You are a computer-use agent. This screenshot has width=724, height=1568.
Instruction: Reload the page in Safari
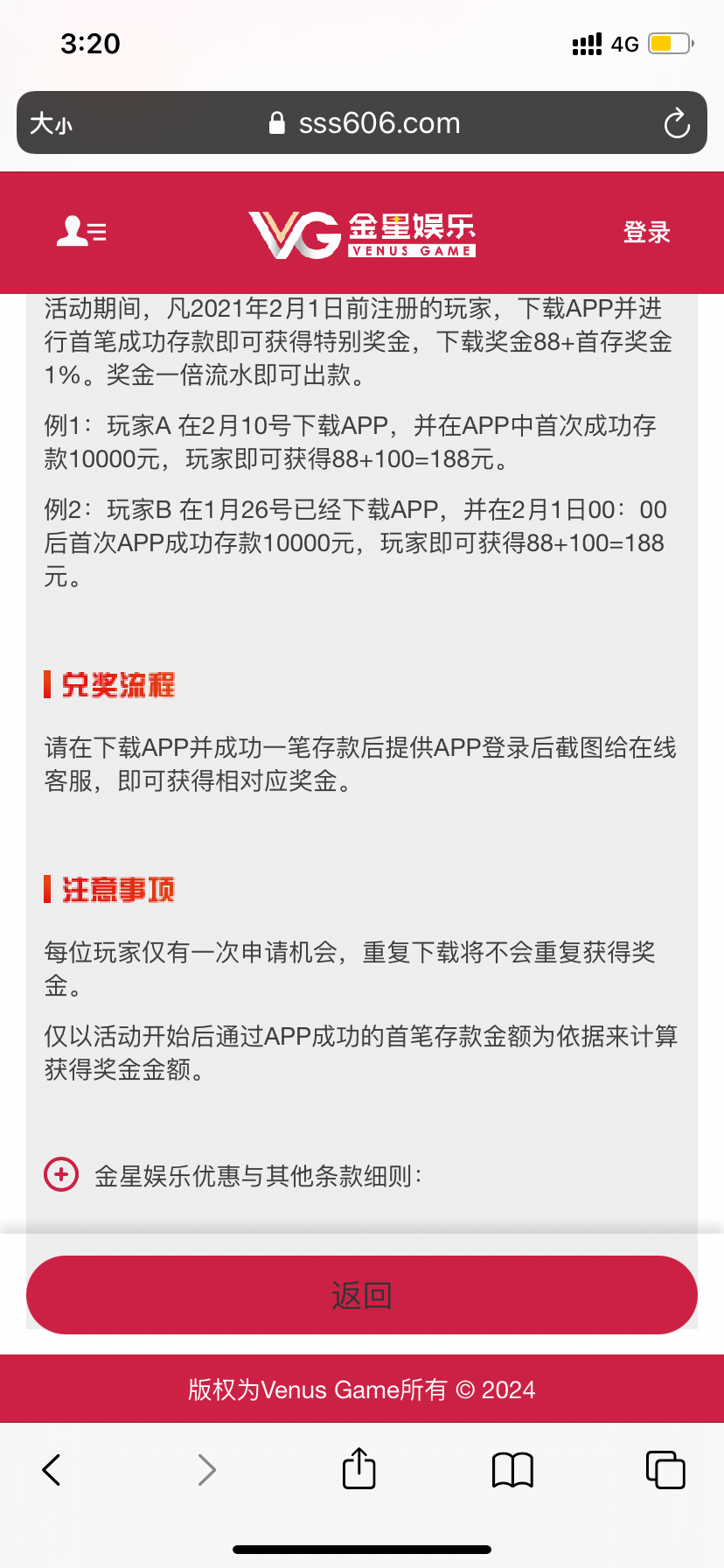pyautogui.click(x=677, y=123)
